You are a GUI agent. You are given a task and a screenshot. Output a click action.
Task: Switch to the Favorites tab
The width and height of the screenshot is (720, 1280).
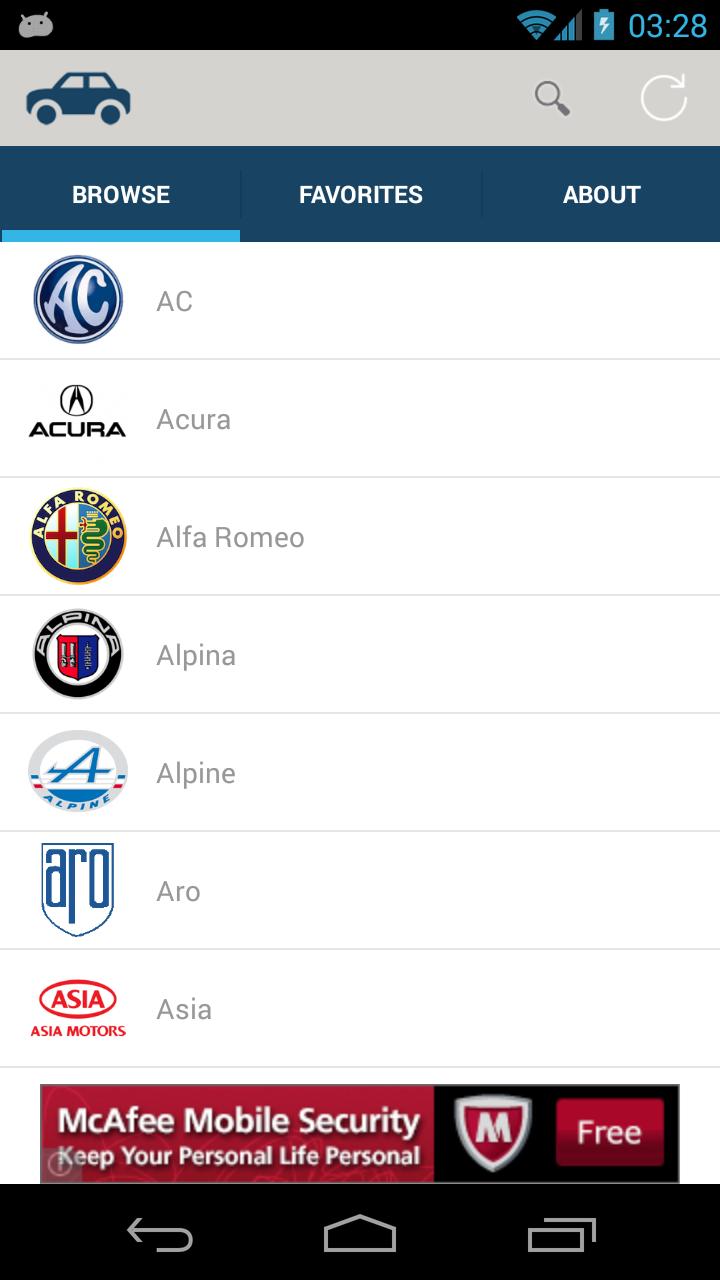click(361, 195)
